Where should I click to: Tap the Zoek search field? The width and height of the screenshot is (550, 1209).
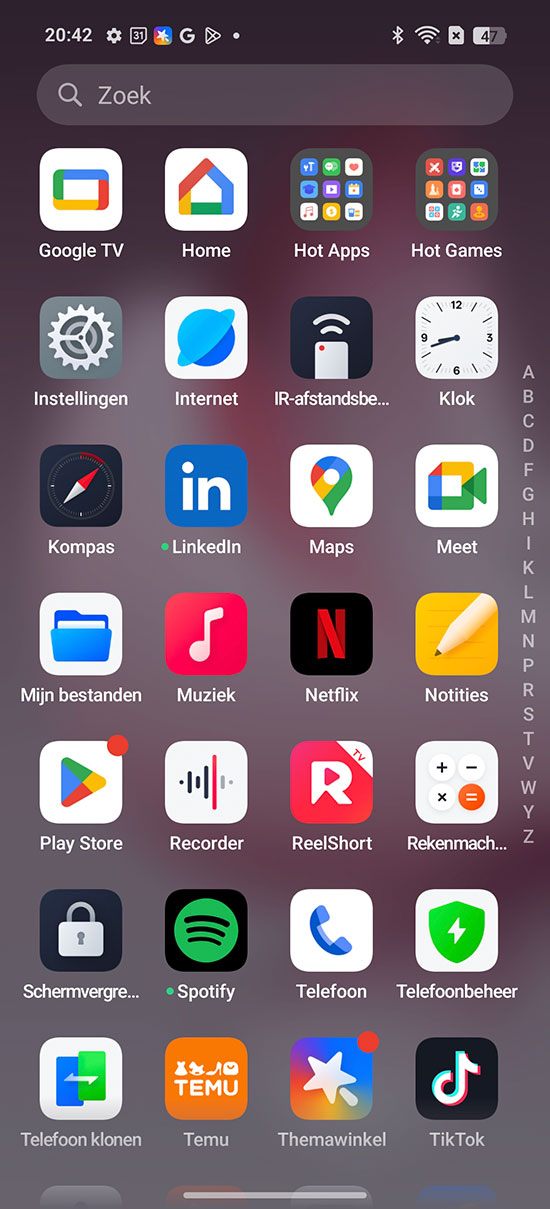click(x=275, y=95)
